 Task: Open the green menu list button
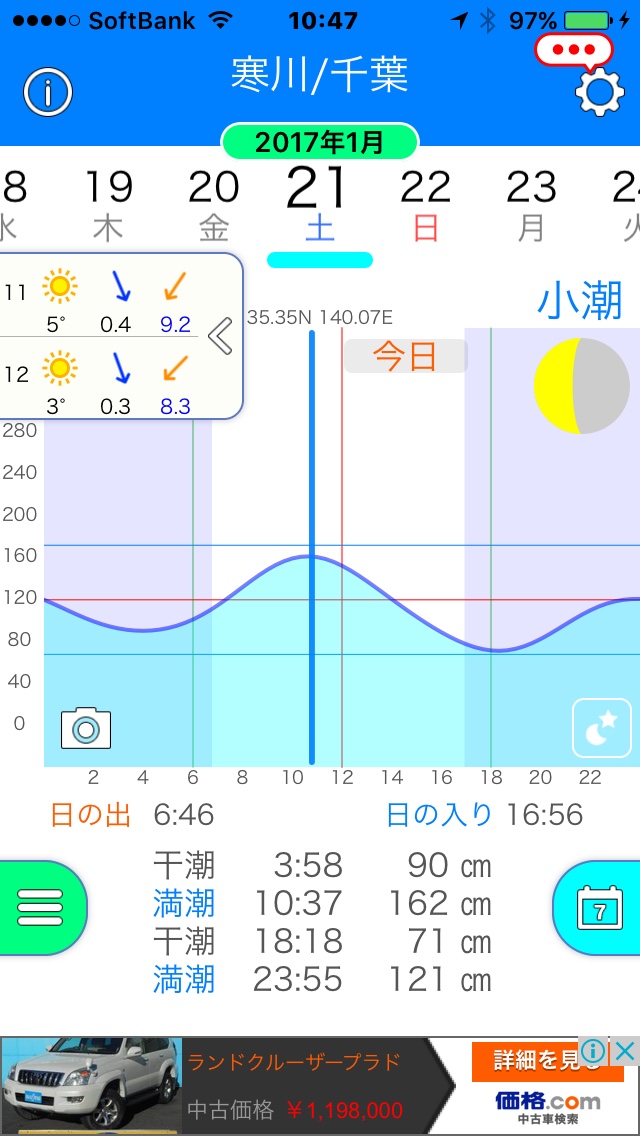(41, 908)
